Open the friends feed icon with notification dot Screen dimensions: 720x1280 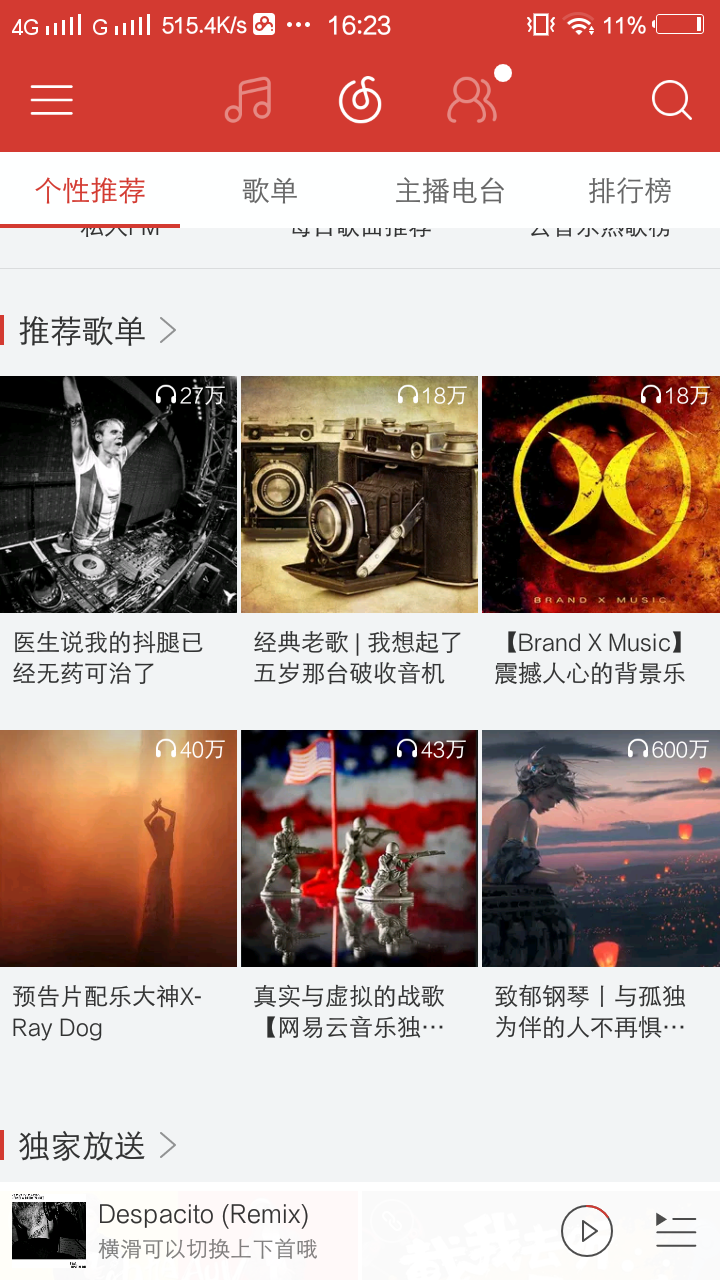point(472,100)
